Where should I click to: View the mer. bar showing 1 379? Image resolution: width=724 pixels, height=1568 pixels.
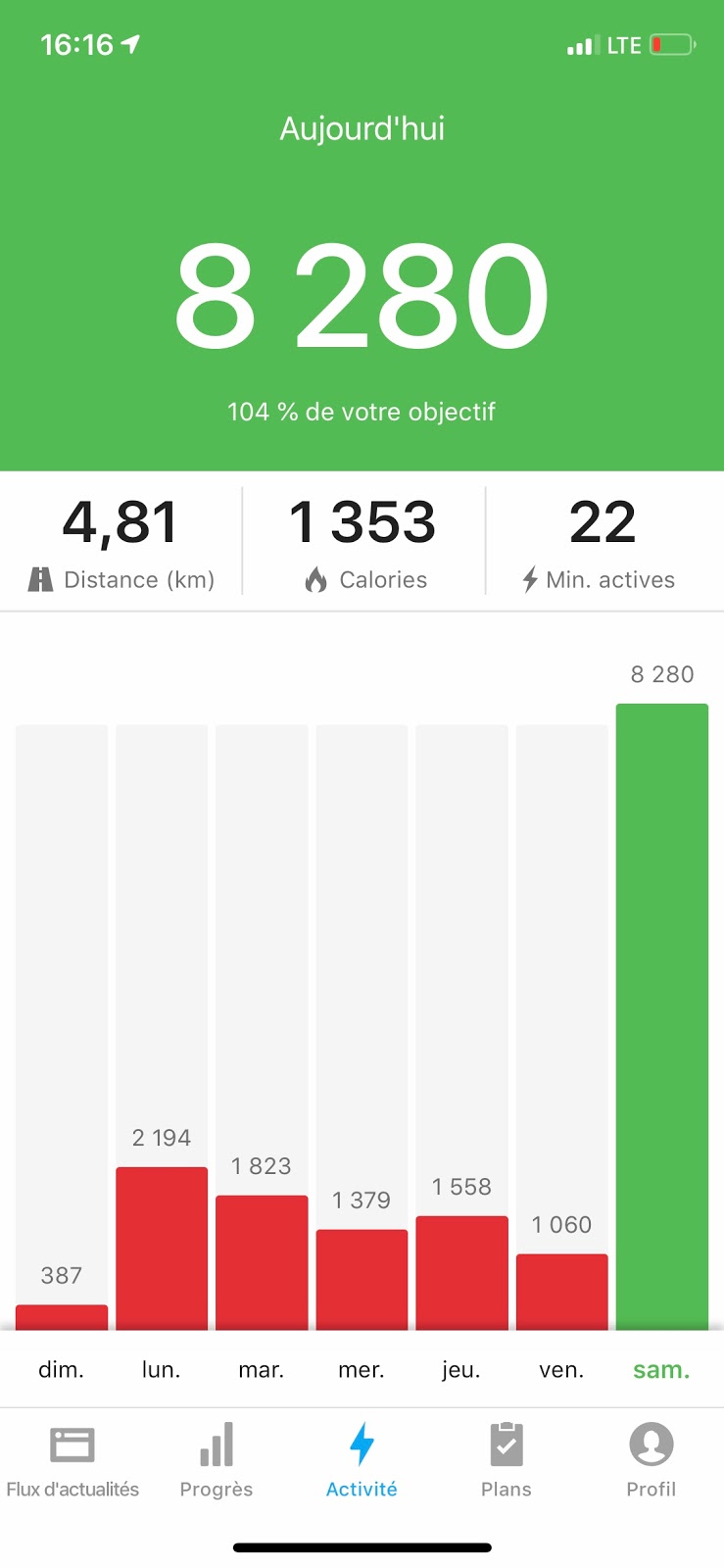point(362,1279)
